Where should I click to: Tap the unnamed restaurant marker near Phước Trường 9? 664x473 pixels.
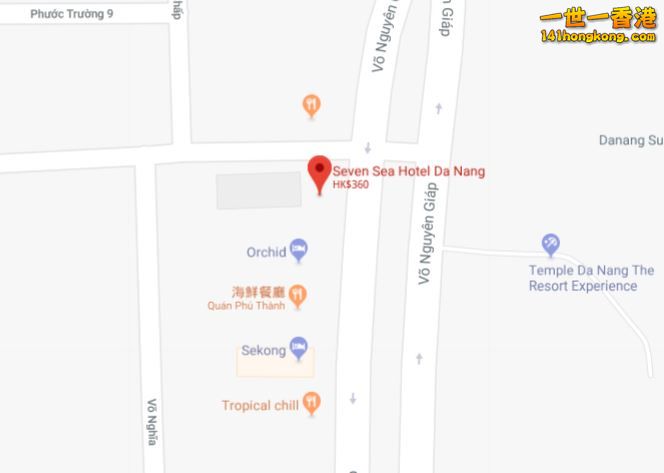(312, 103)
